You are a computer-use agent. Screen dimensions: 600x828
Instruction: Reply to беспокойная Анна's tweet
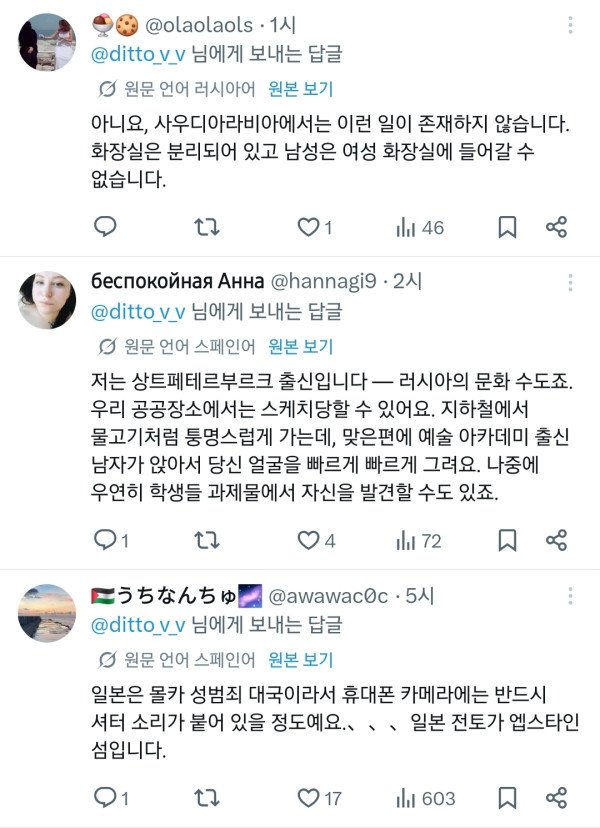105,541
